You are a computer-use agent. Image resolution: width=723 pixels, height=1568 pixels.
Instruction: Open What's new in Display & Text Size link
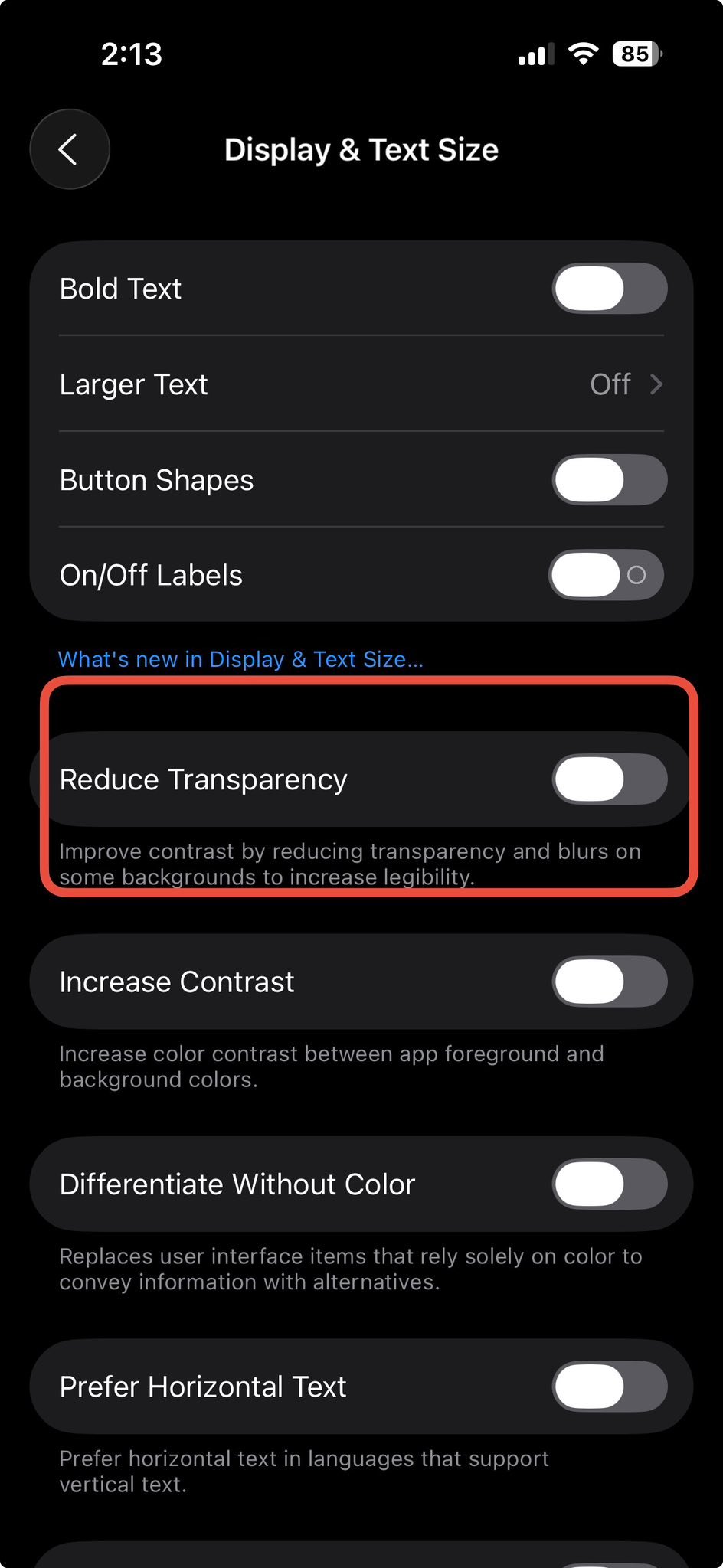coord(240,659)
